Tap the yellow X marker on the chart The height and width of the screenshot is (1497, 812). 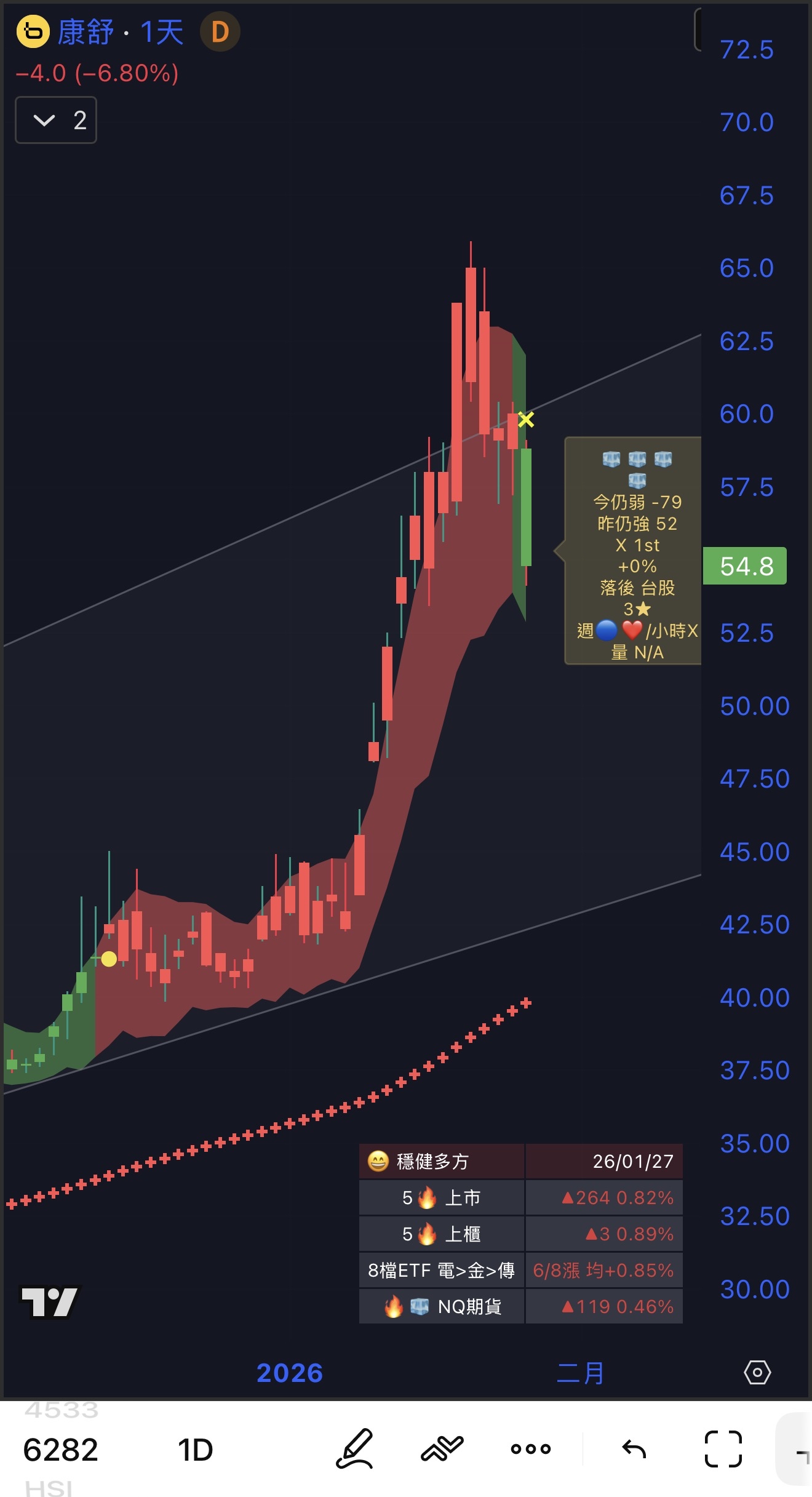click(527, 420)
